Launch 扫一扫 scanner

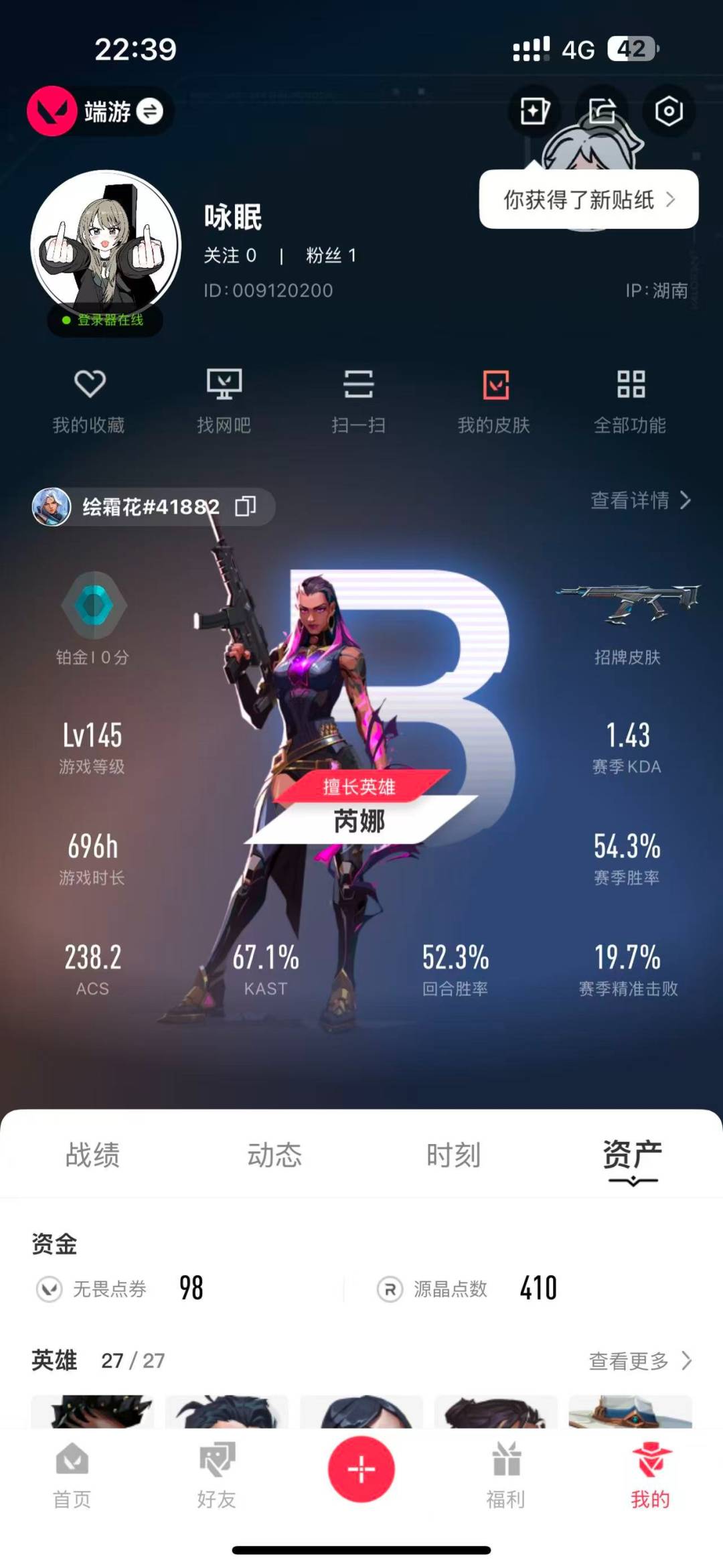(358, 401)
